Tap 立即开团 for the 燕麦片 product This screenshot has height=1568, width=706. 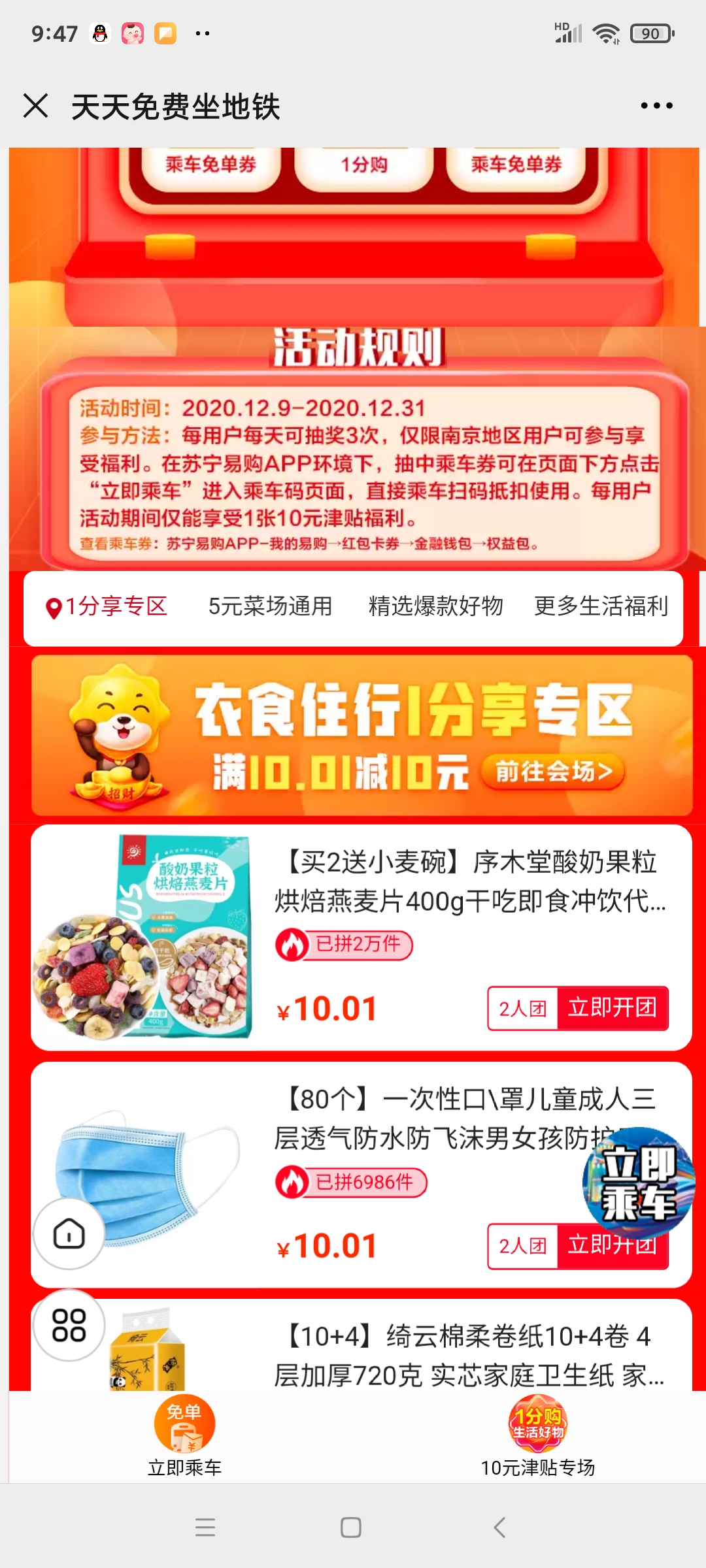click(612, 1008)
